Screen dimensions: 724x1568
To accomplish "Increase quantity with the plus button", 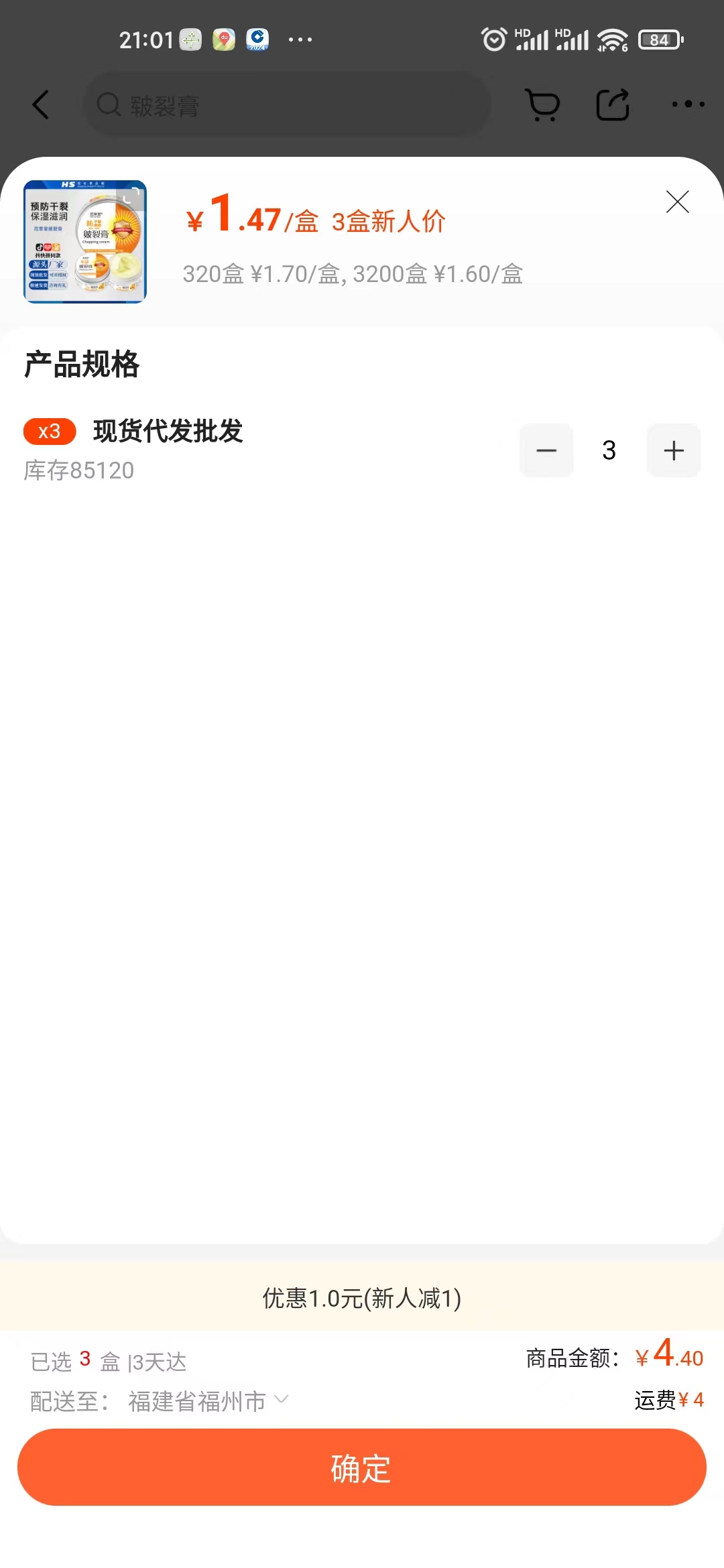I will point(674,450).
